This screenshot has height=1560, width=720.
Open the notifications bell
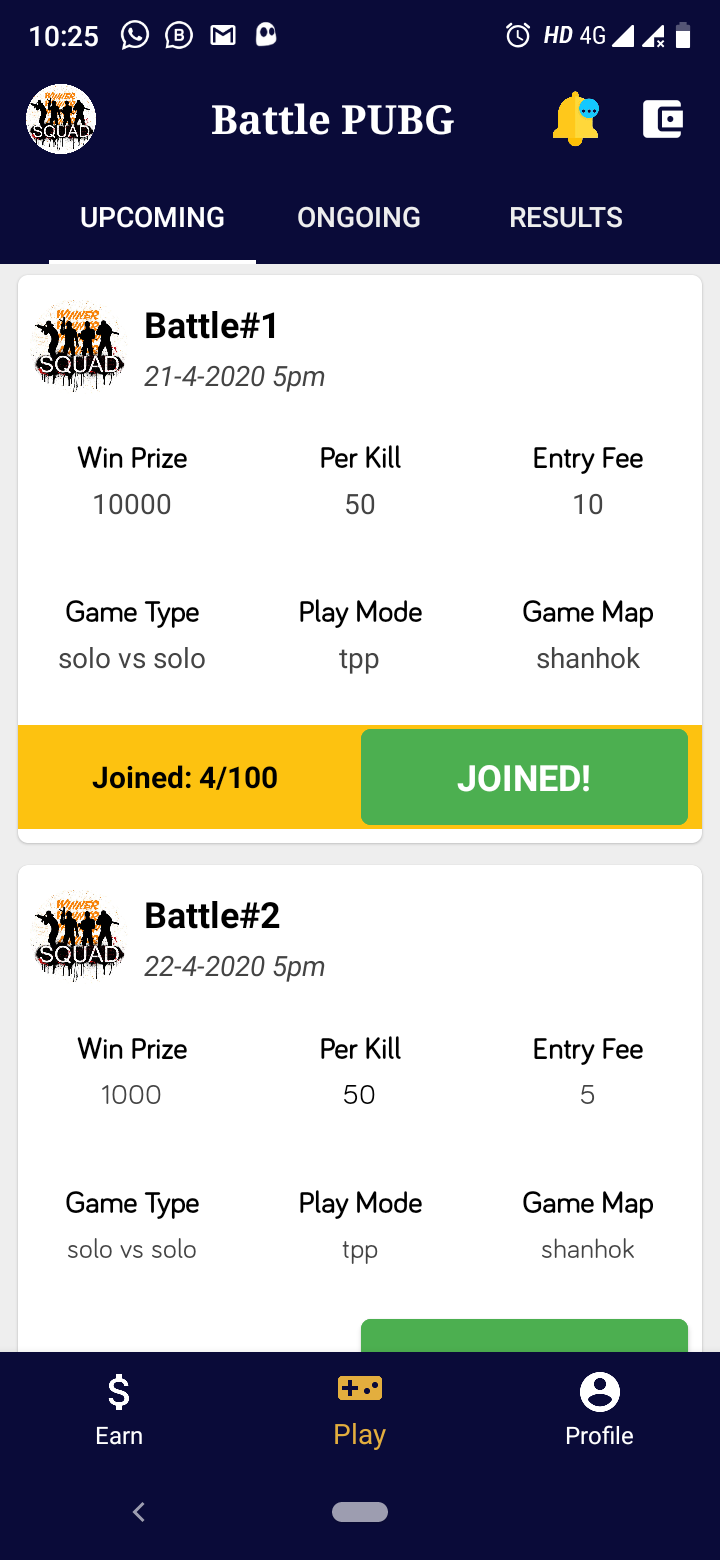coord(575,119)
